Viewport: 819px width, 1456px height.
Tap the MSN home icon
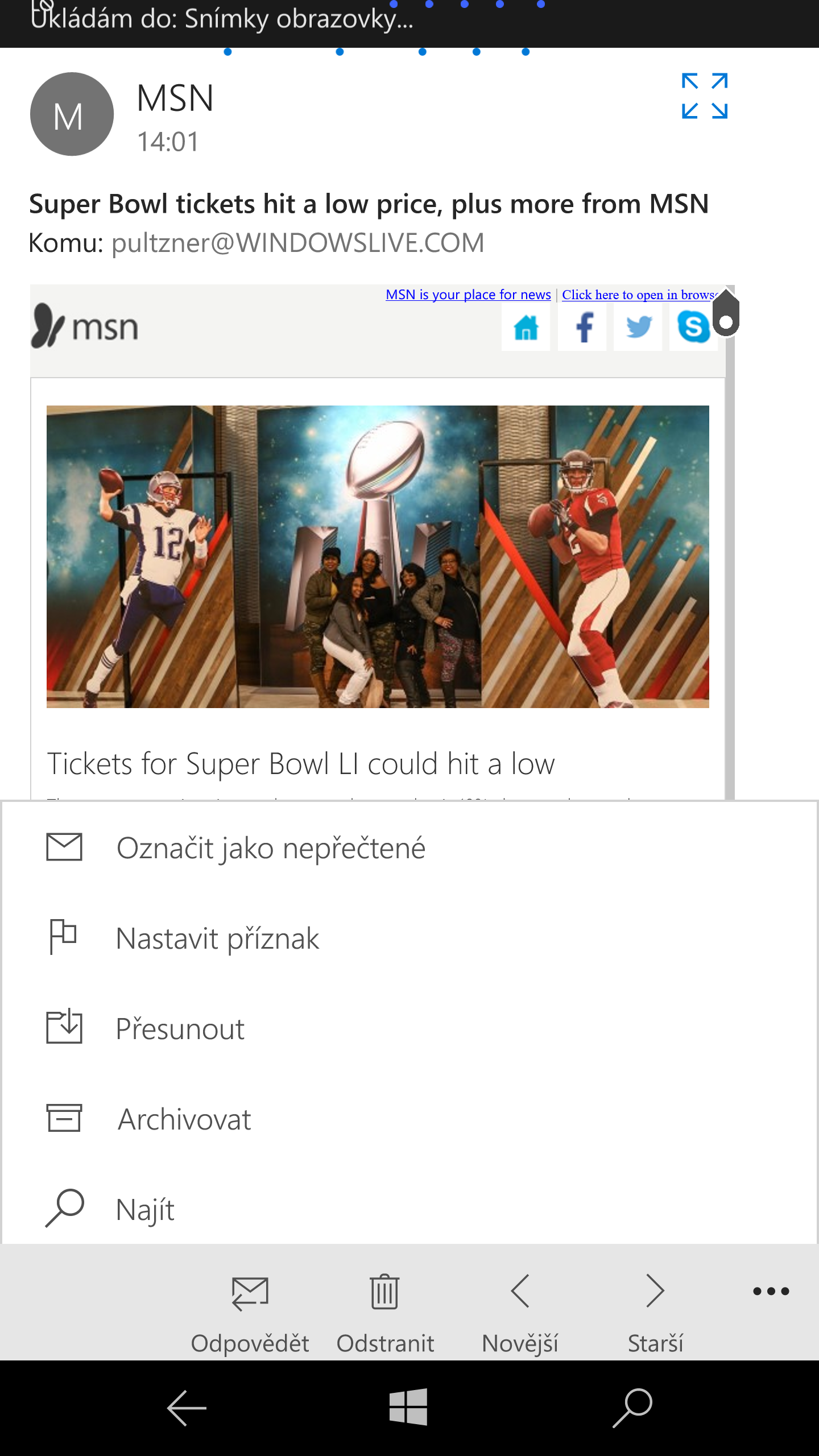[526, 328]
